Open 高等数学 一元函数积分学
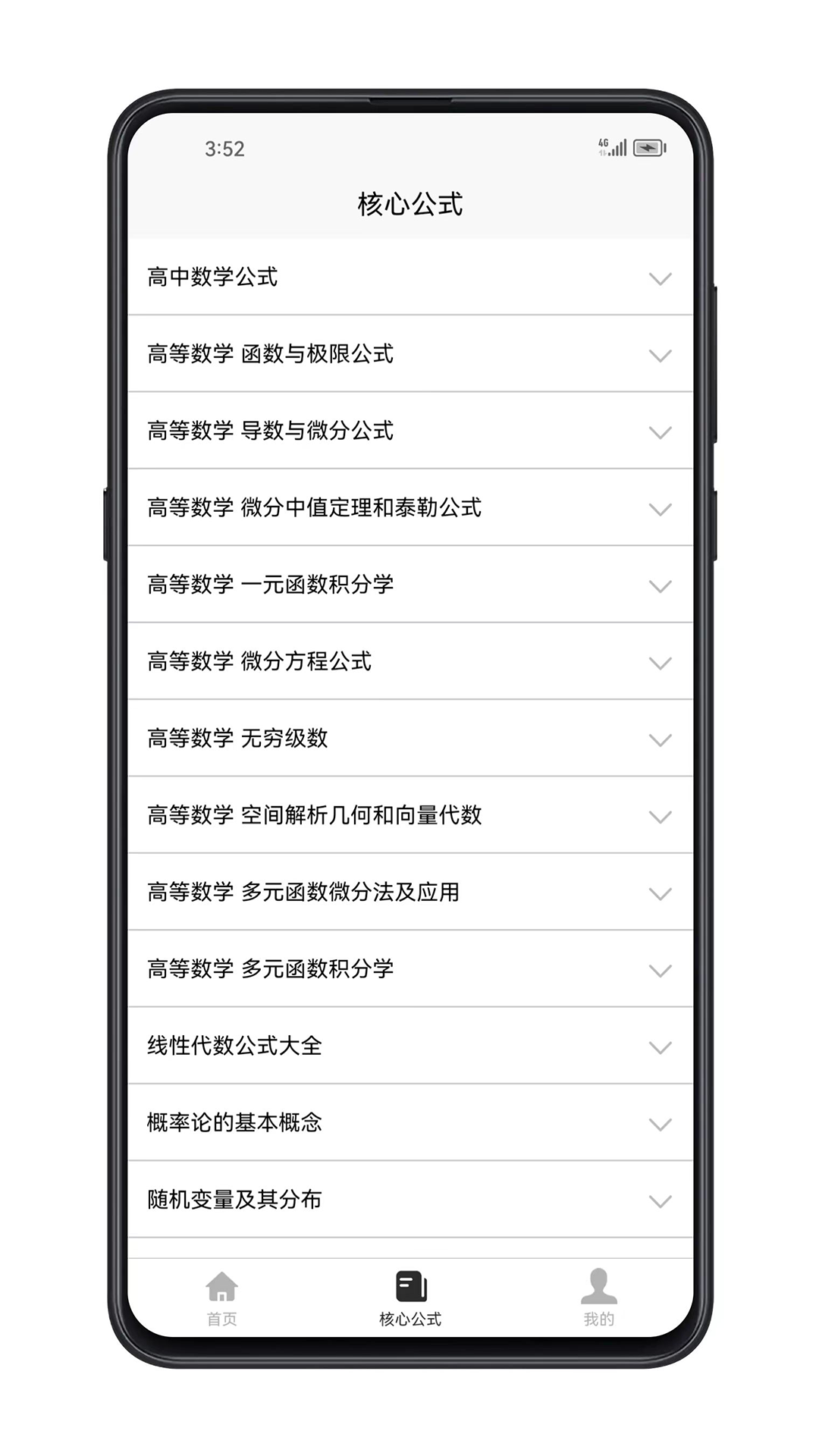819x1456 pixels. (x=409, y=585)
